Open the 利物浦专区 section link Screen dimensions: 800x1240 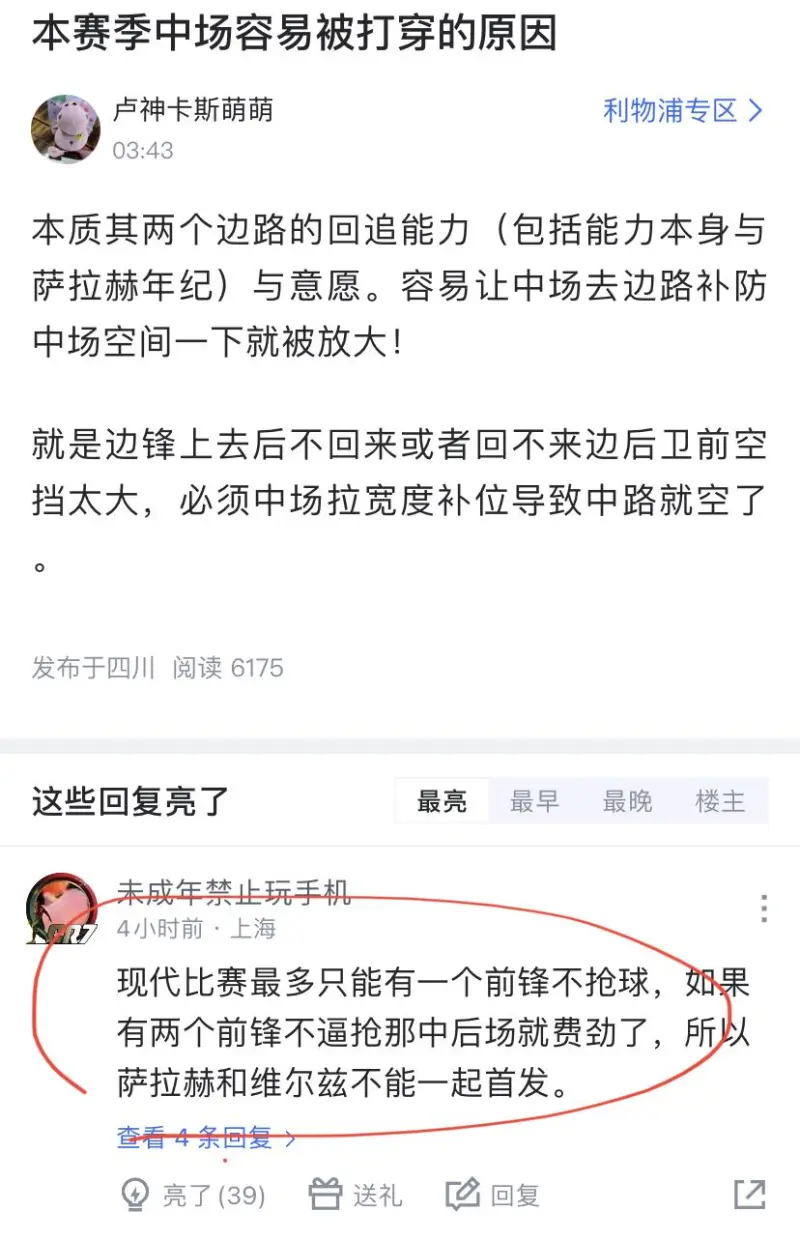682,110
